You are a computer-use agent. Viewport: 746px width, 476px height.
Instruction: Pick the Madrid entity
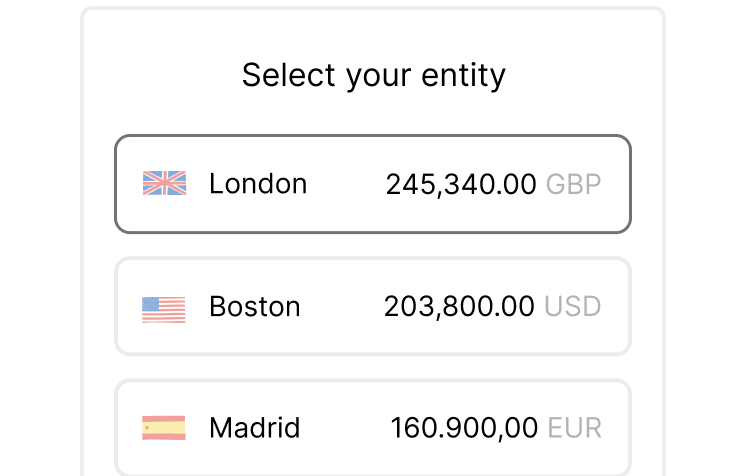click(x=372, y=428)
